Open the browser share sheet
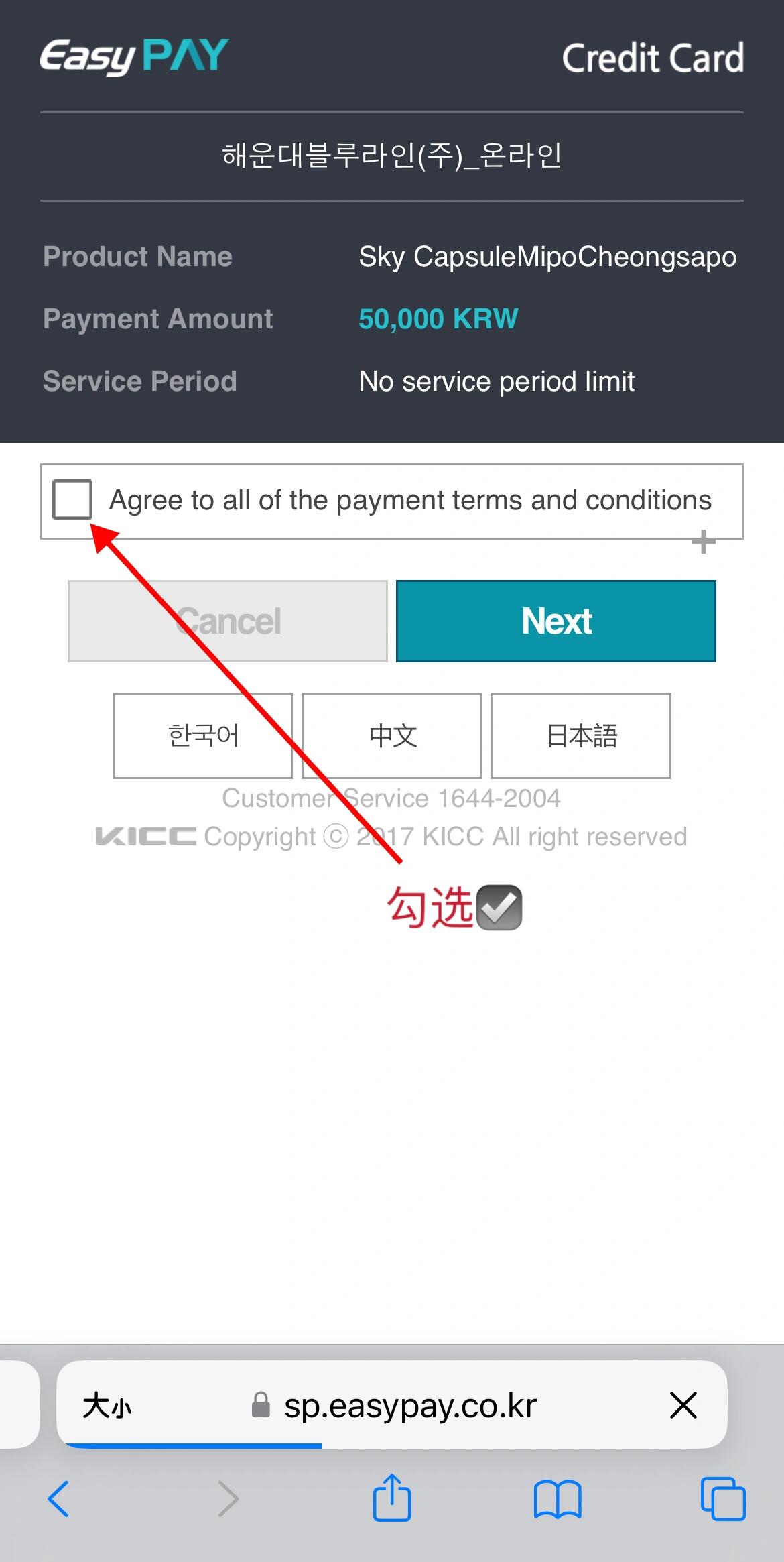784x1562 pixels. click(x=392, y=1496)
